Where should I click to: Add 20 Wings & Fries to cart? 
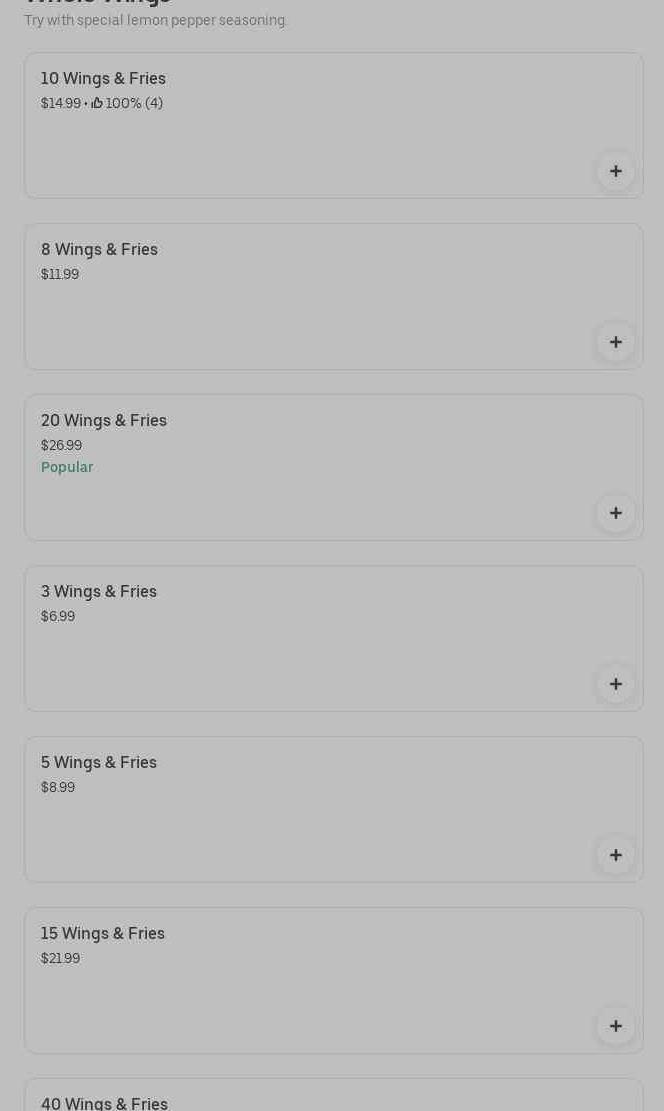pos(616,513)
